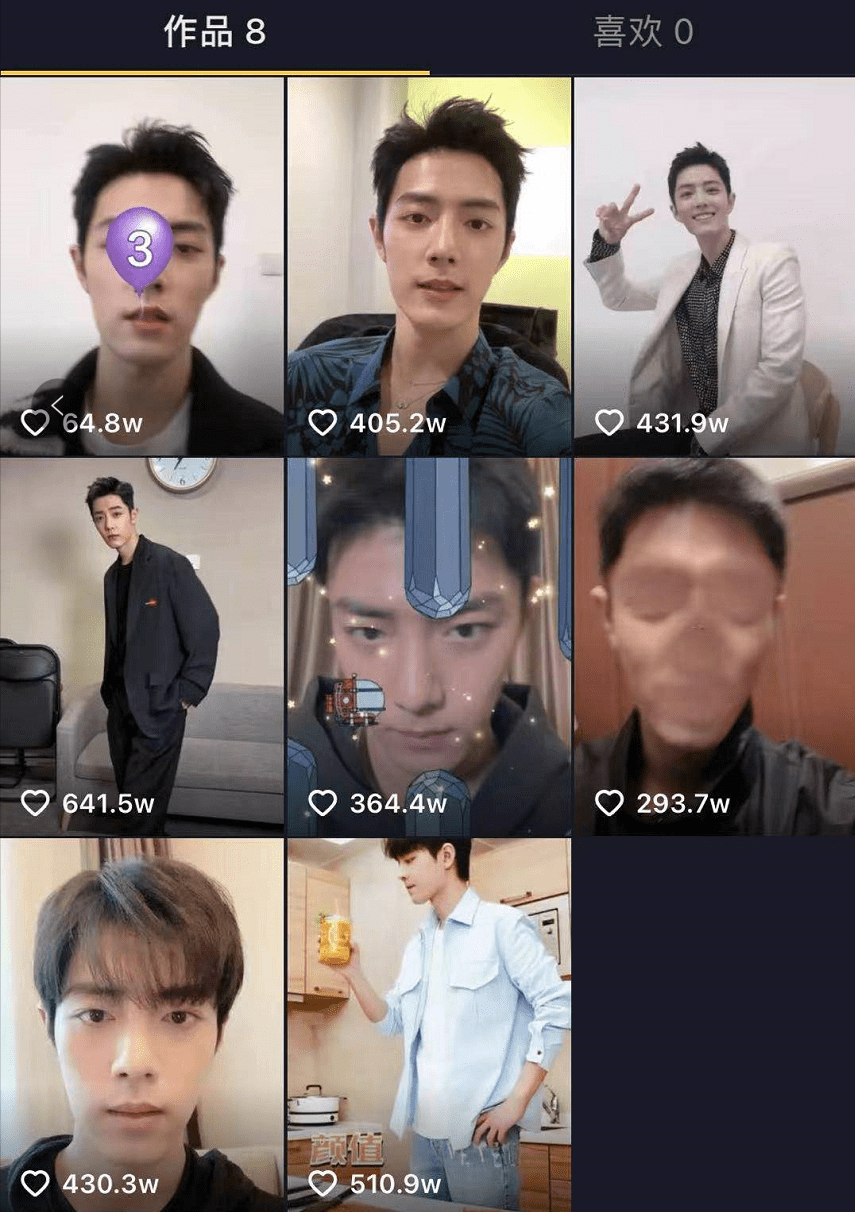The image size is (855, 1212).
Task: Open the video with 64.8w likes
Action: tap(142, 266)
